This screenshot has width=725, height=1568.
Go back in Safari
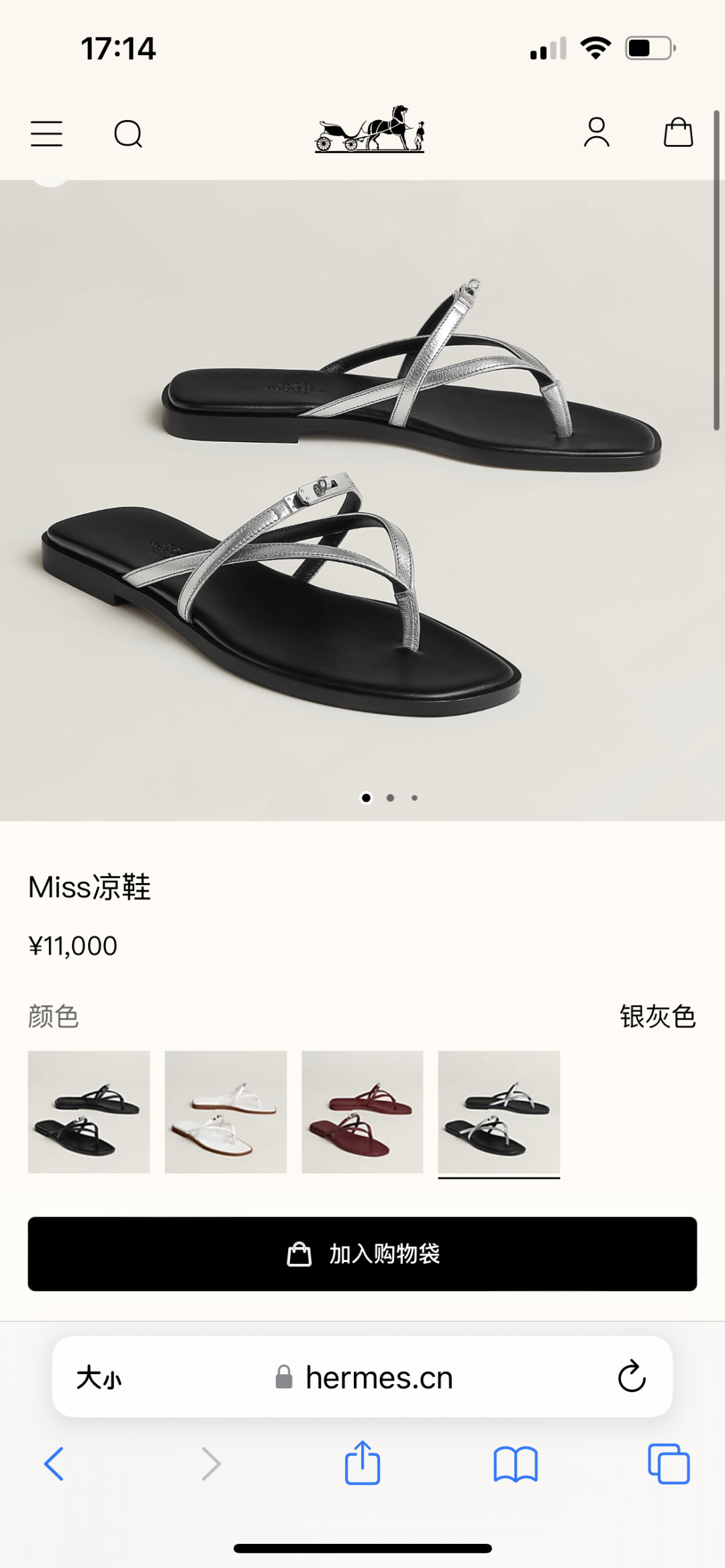coord(54,1463)
